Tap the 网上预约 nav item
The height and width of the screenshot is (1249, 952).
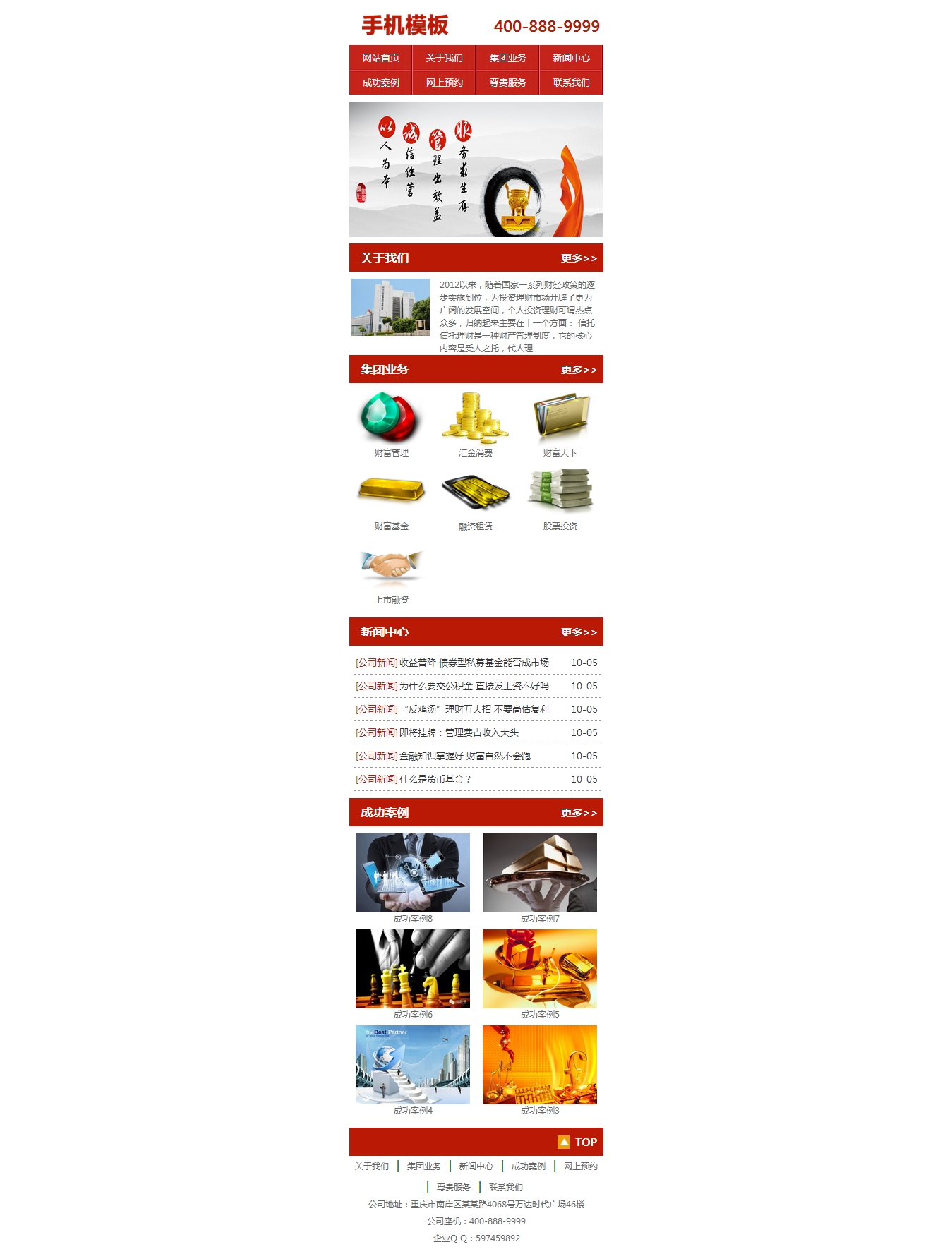click(444, 83)
